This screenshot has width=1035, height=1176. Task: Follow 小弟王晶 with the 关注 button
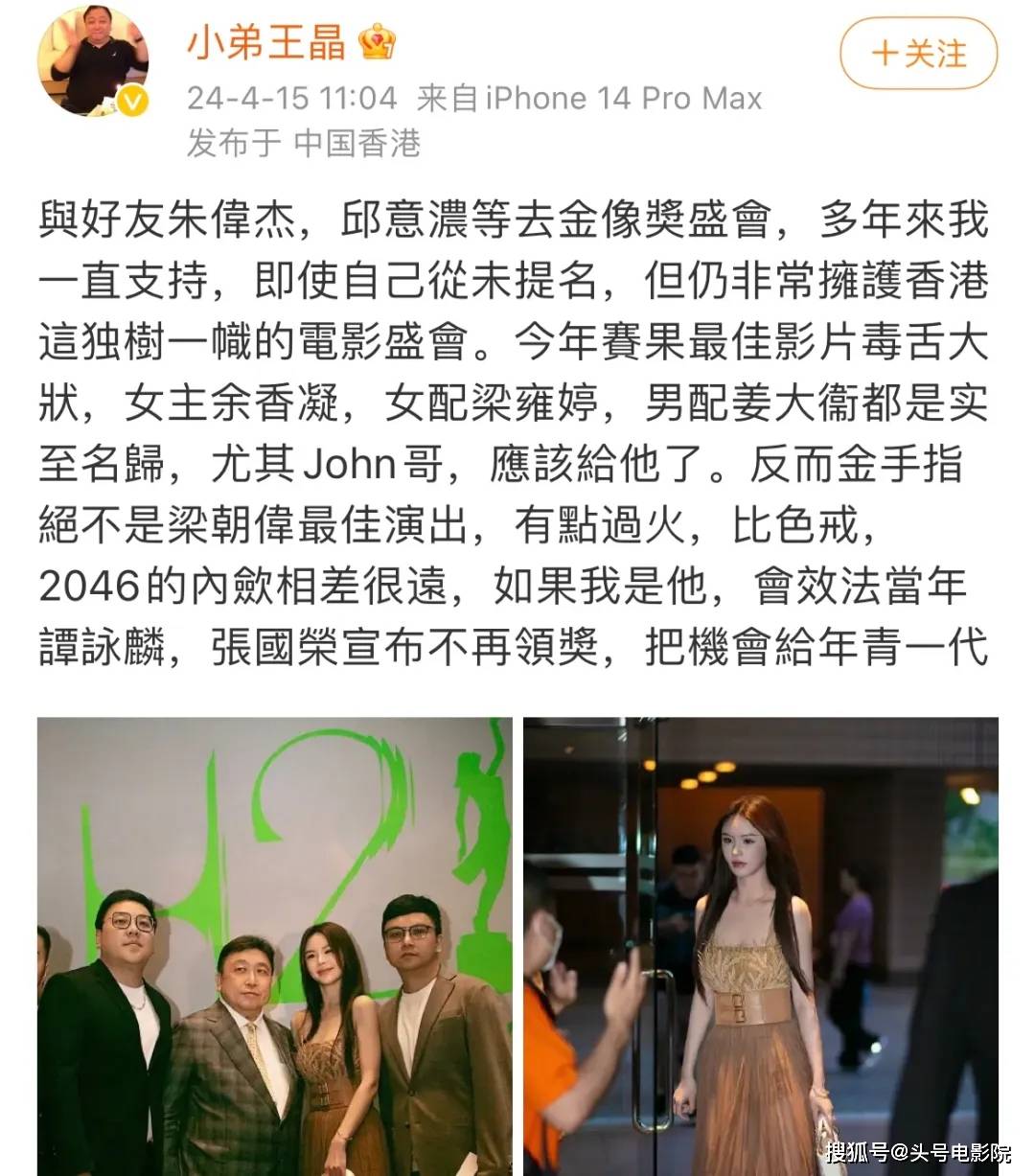[918, 55]
